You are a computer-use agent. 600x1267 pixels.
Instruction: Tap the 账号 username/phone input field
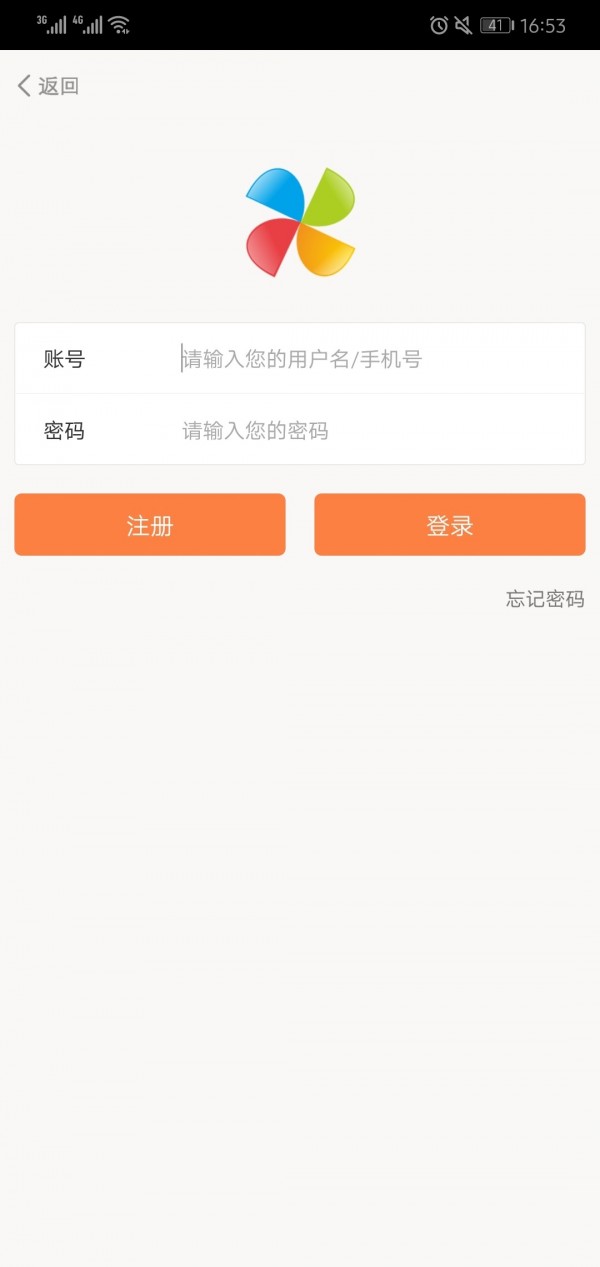[x=300, y=358]
